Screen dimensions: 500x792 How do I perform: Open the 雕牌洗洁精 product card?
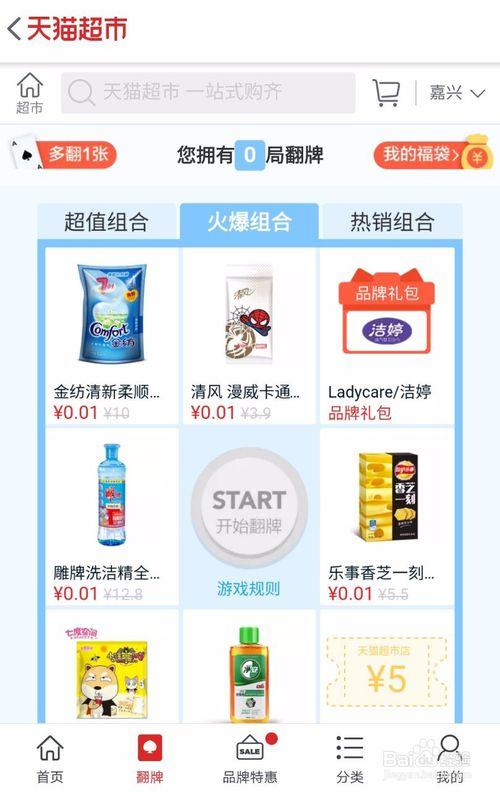pyautogui.click(x=112, y=517)
